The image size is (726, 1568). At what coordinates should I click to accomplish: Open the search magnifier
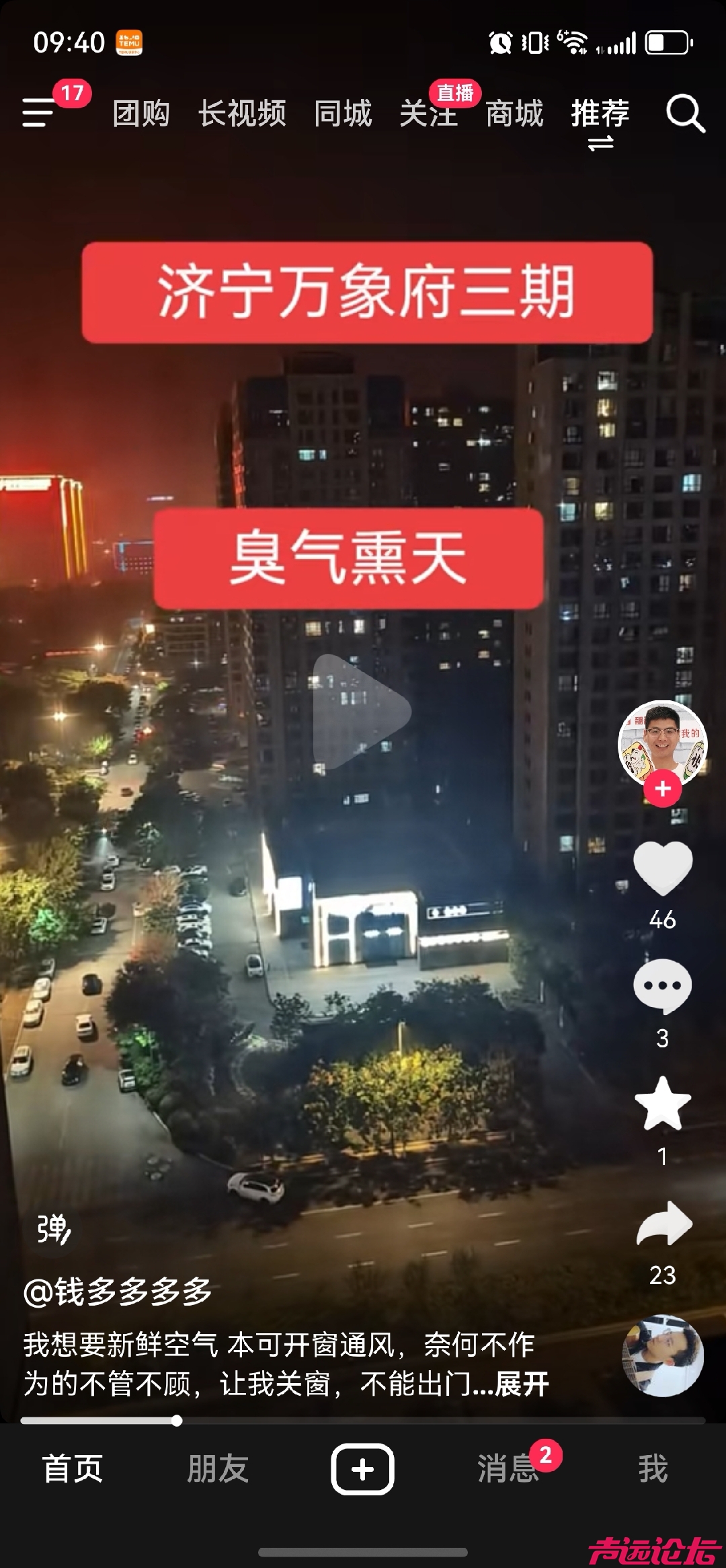pos(685,113)
